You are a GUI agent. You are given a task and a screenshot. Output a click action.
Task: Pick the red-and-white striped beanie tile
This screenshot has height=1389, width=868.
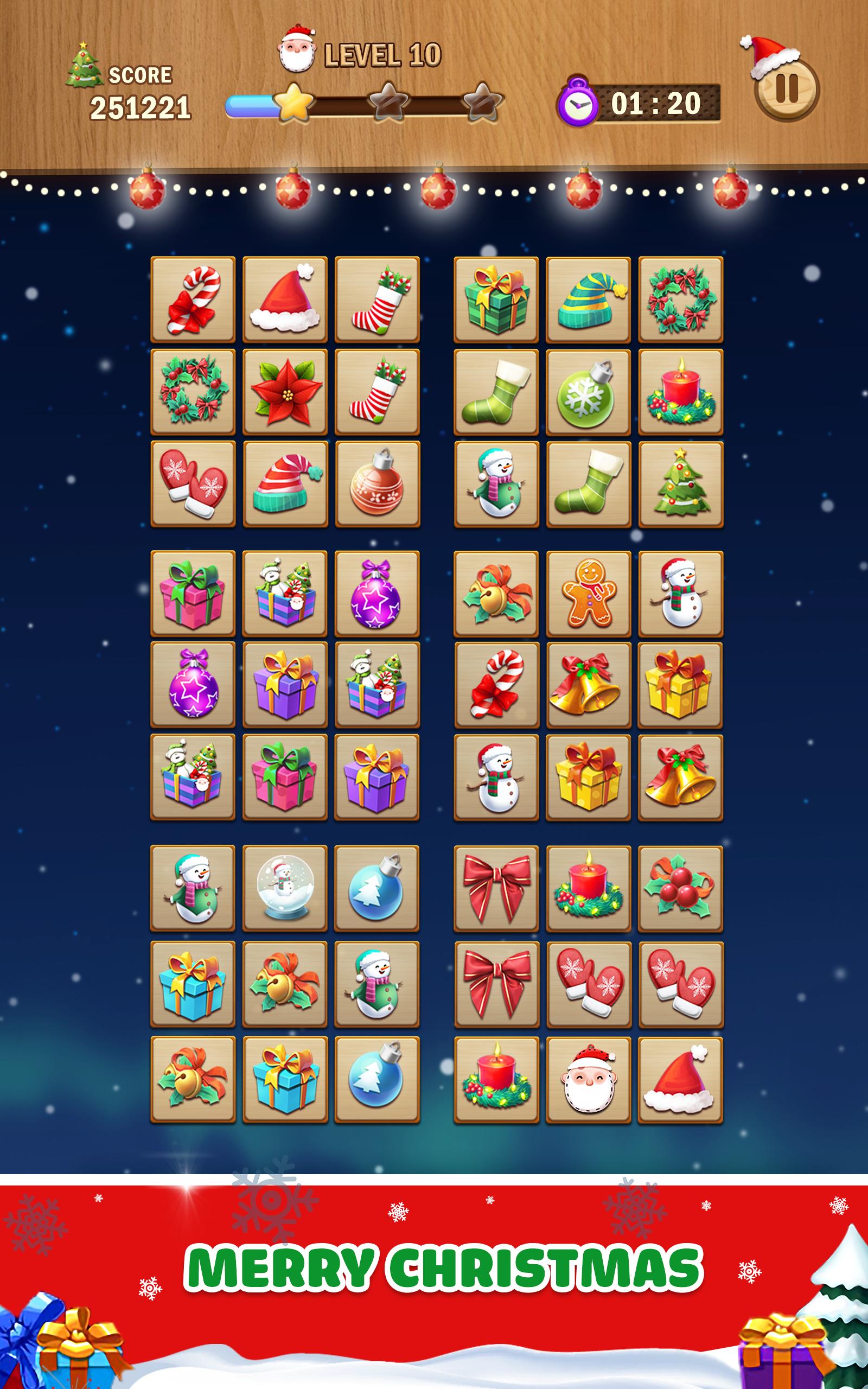(285, 484)
